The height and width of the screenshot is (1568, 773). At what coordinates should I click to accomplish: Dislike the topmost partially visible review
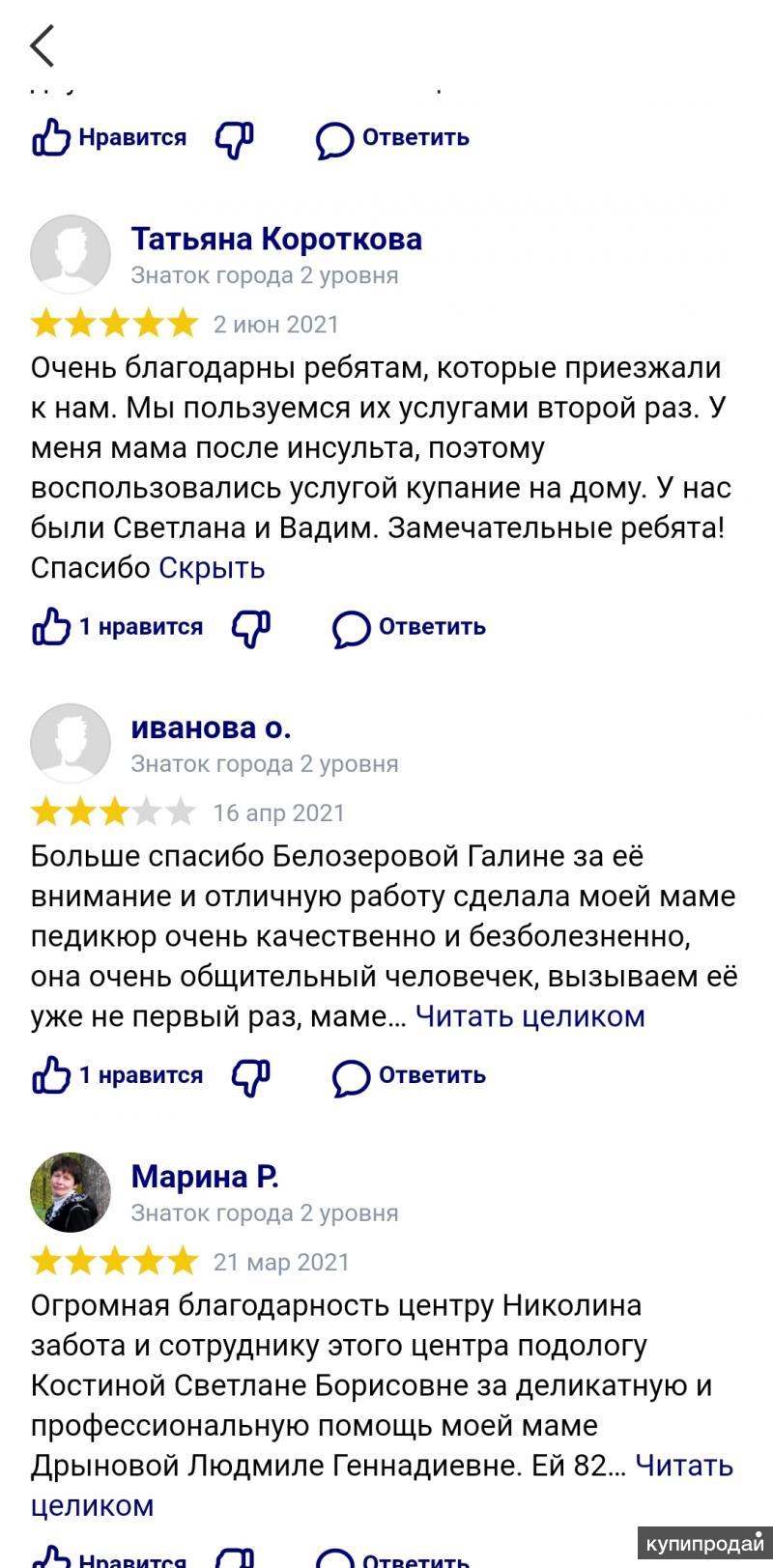[x=234, y=138]
